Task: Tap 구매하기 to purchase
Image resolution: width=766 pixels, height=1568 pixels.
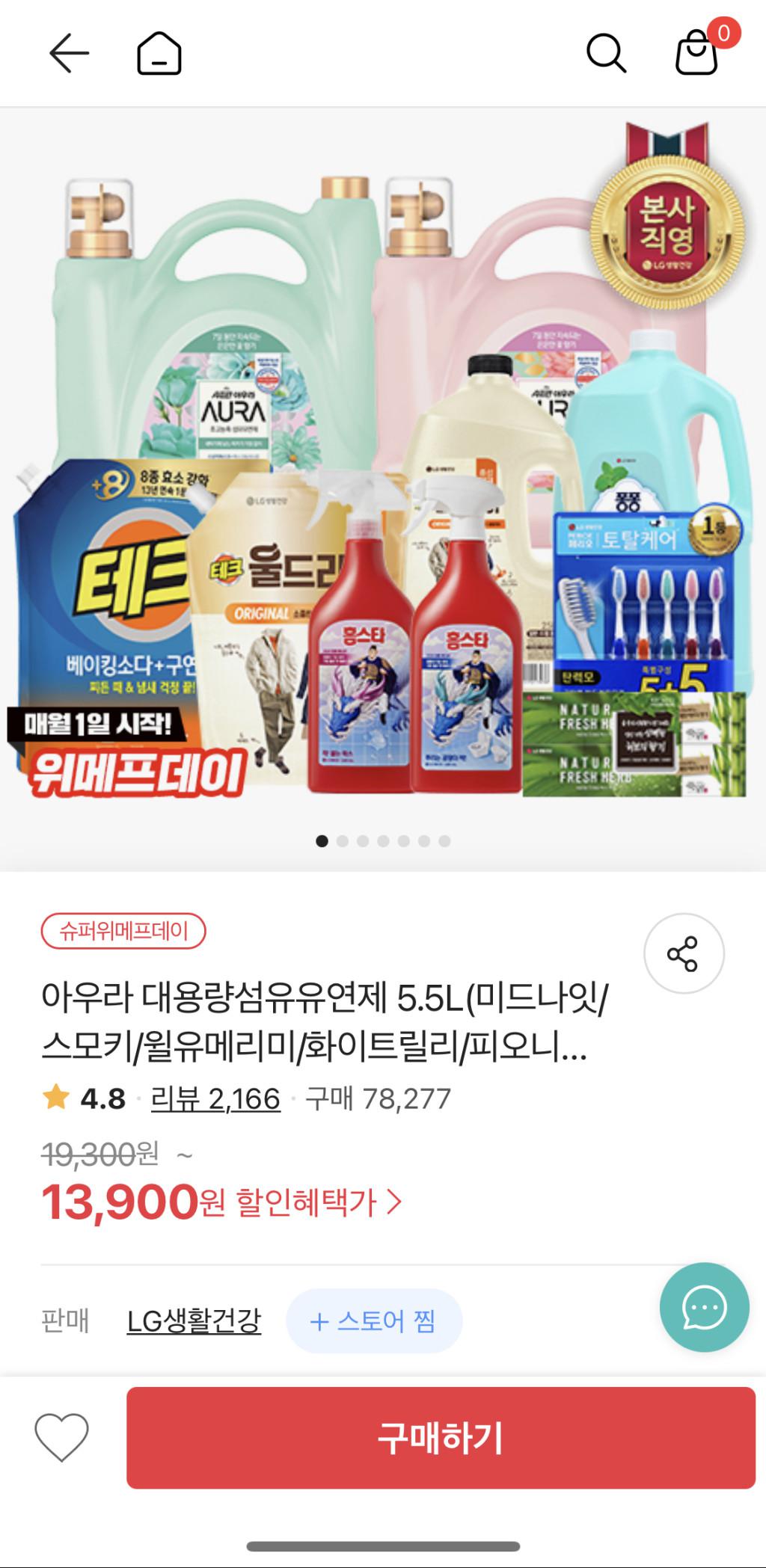Action: (x=441, y=1437)
